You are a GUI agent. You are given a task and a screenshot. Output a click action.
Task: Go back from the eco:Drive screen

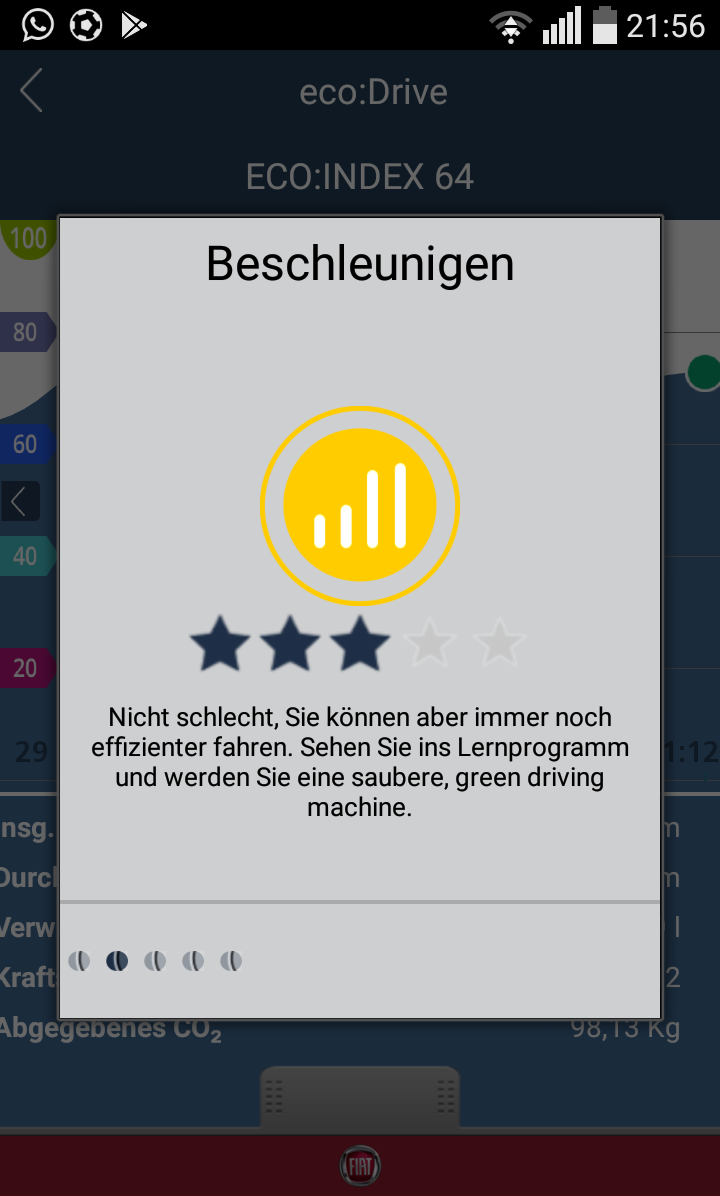(32, 92)
